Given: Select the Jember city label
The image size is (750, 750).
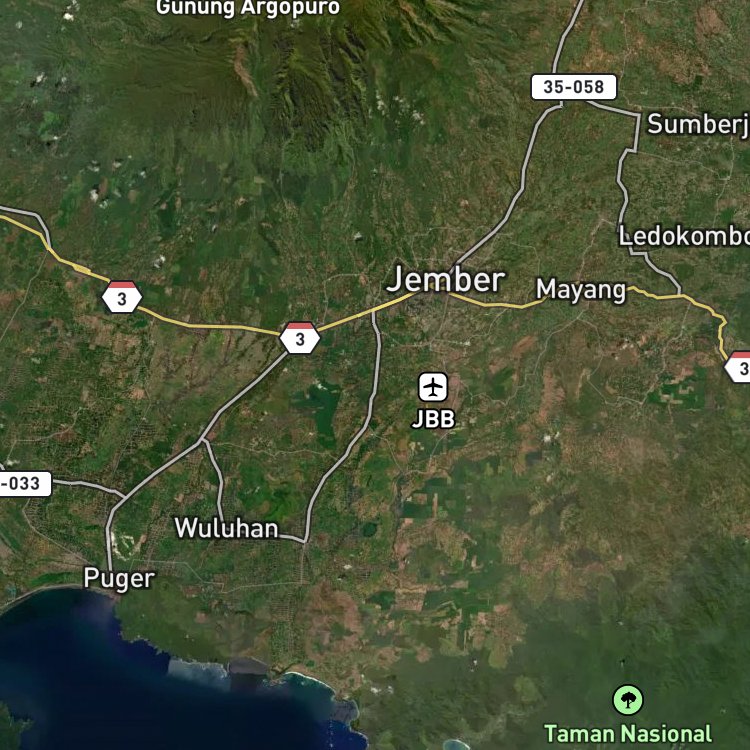Looking at the screenshot, I should point(445,280).
